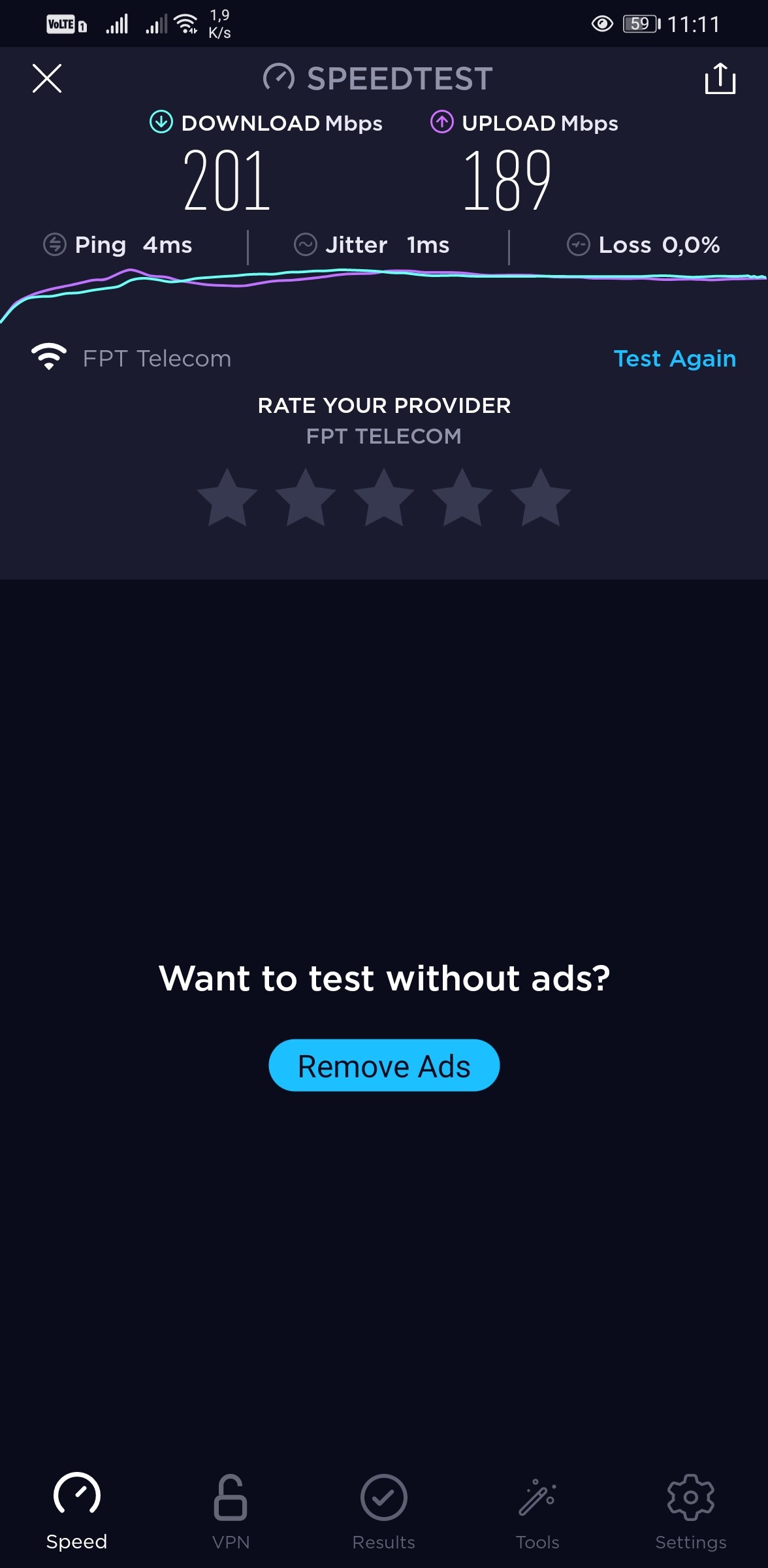
Task: Close the speed test results
Action: pyautogui.click(x=47, y=78)
